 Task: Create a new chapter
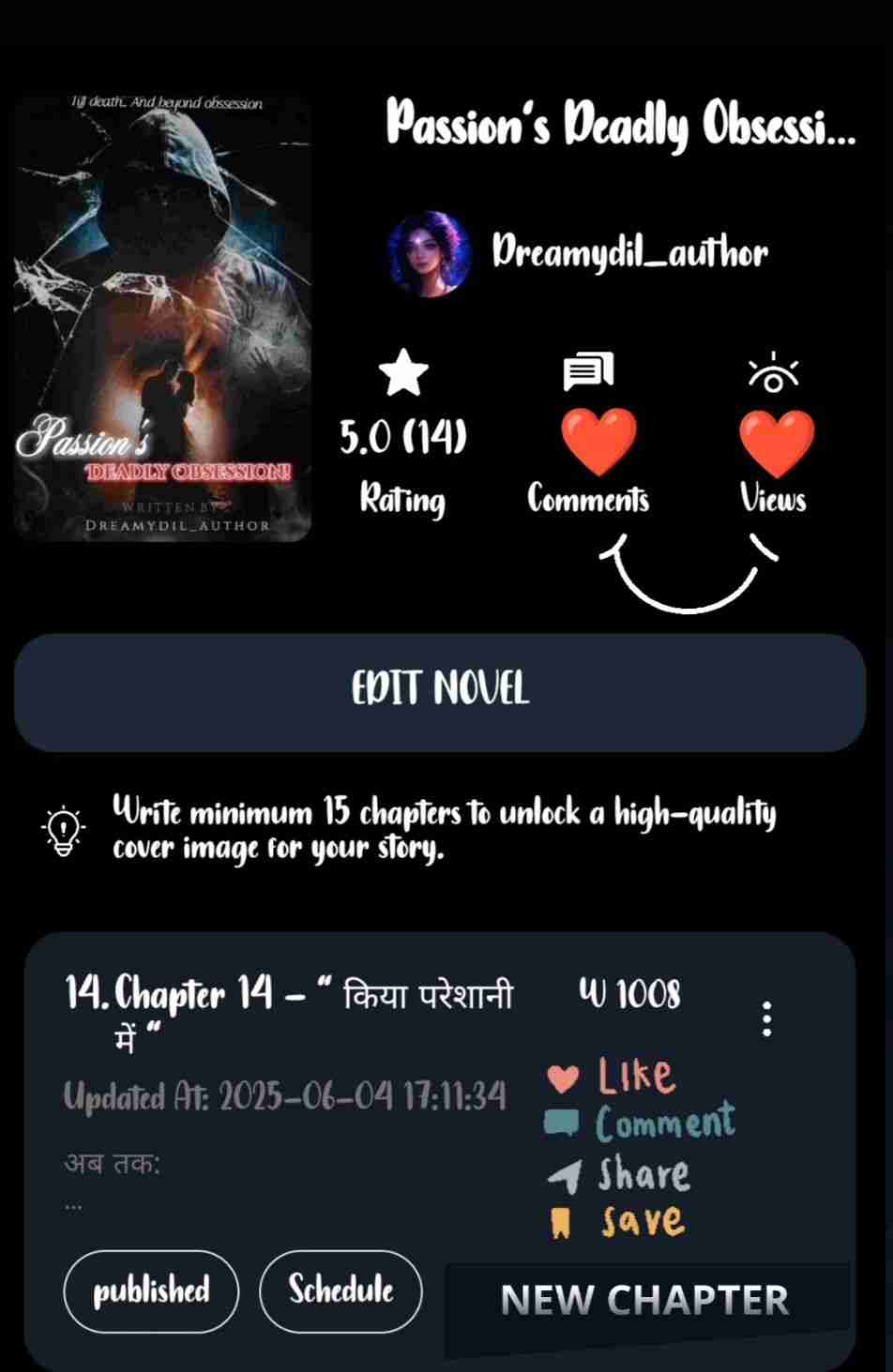tap(645, 1301)
